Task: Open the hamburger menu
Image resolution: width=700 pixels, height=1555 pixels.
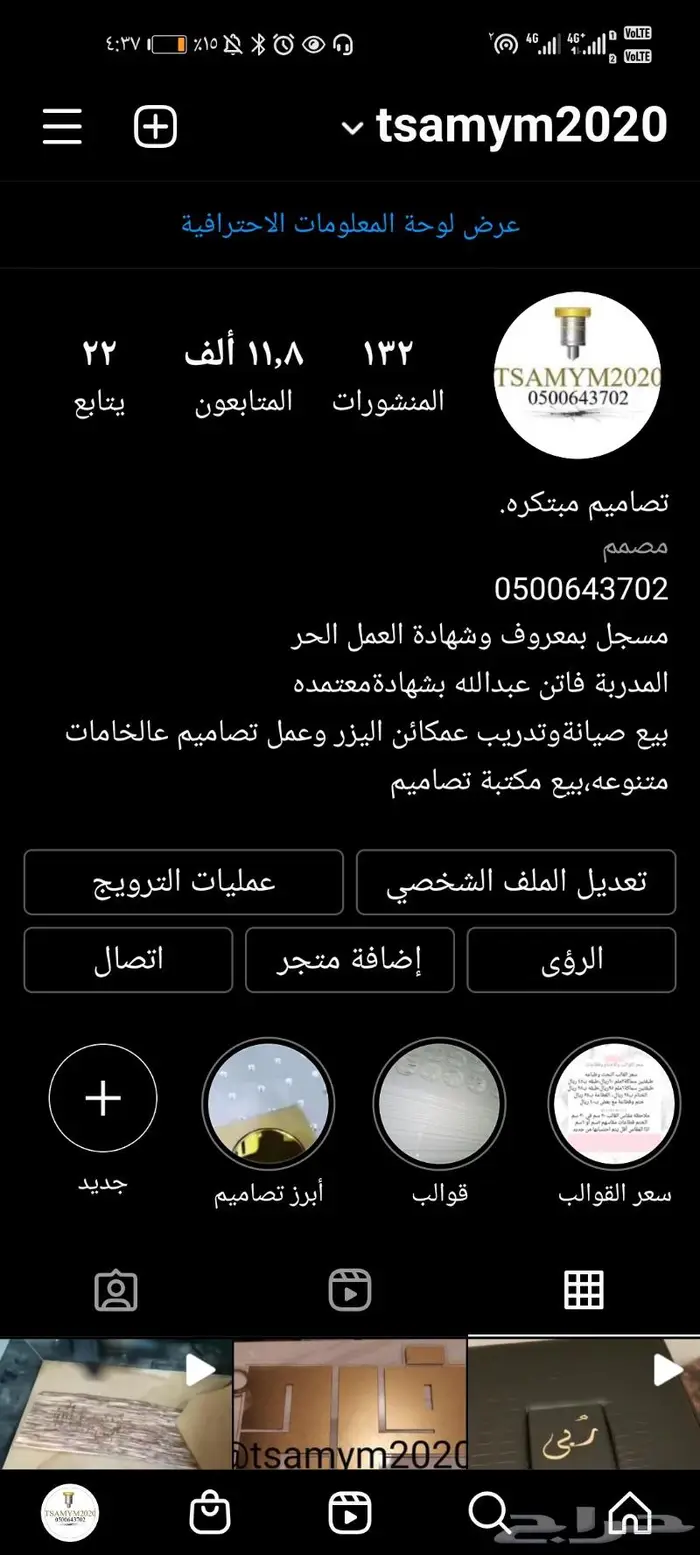Action: coord(62,127)
